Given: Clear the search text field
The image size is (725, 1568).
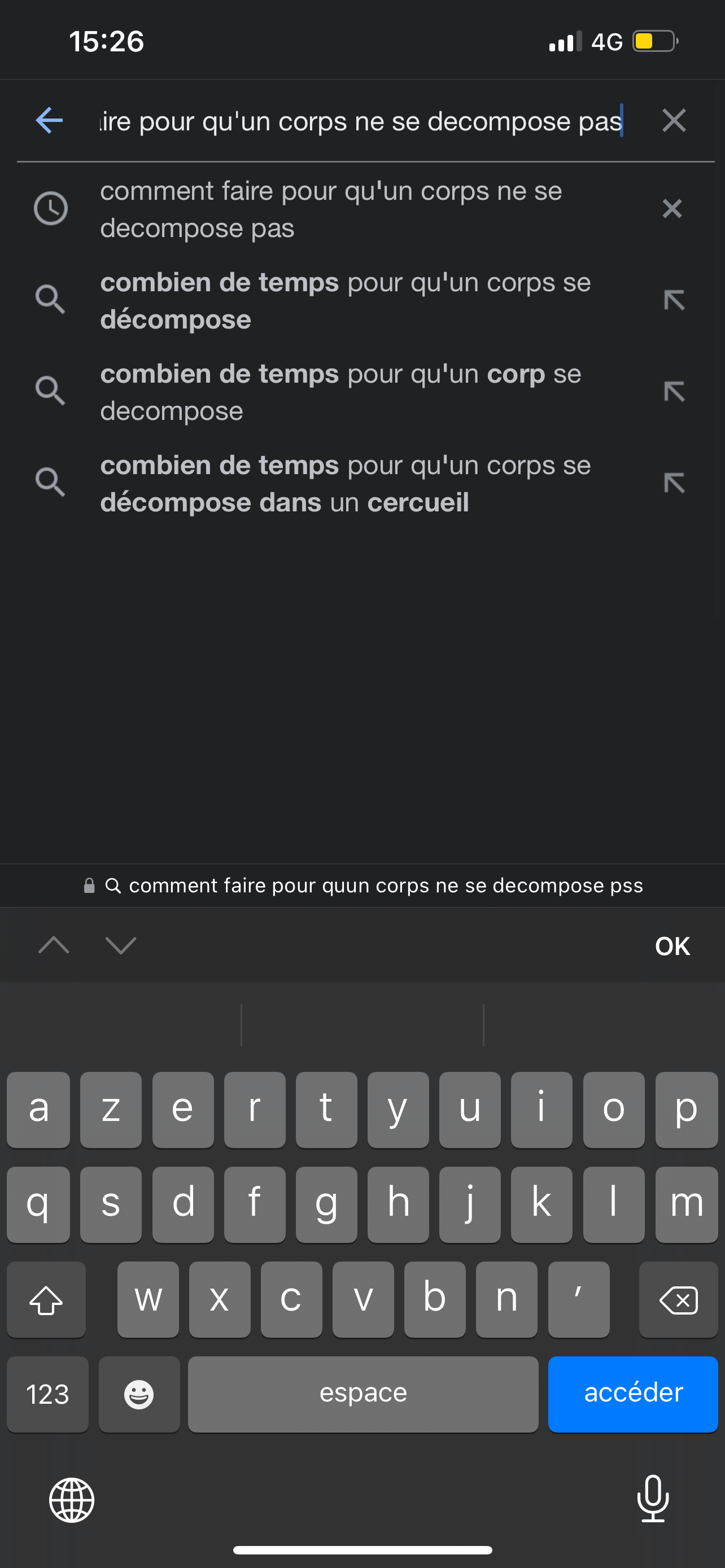Looking at the screenshot, I should point(673,121).
